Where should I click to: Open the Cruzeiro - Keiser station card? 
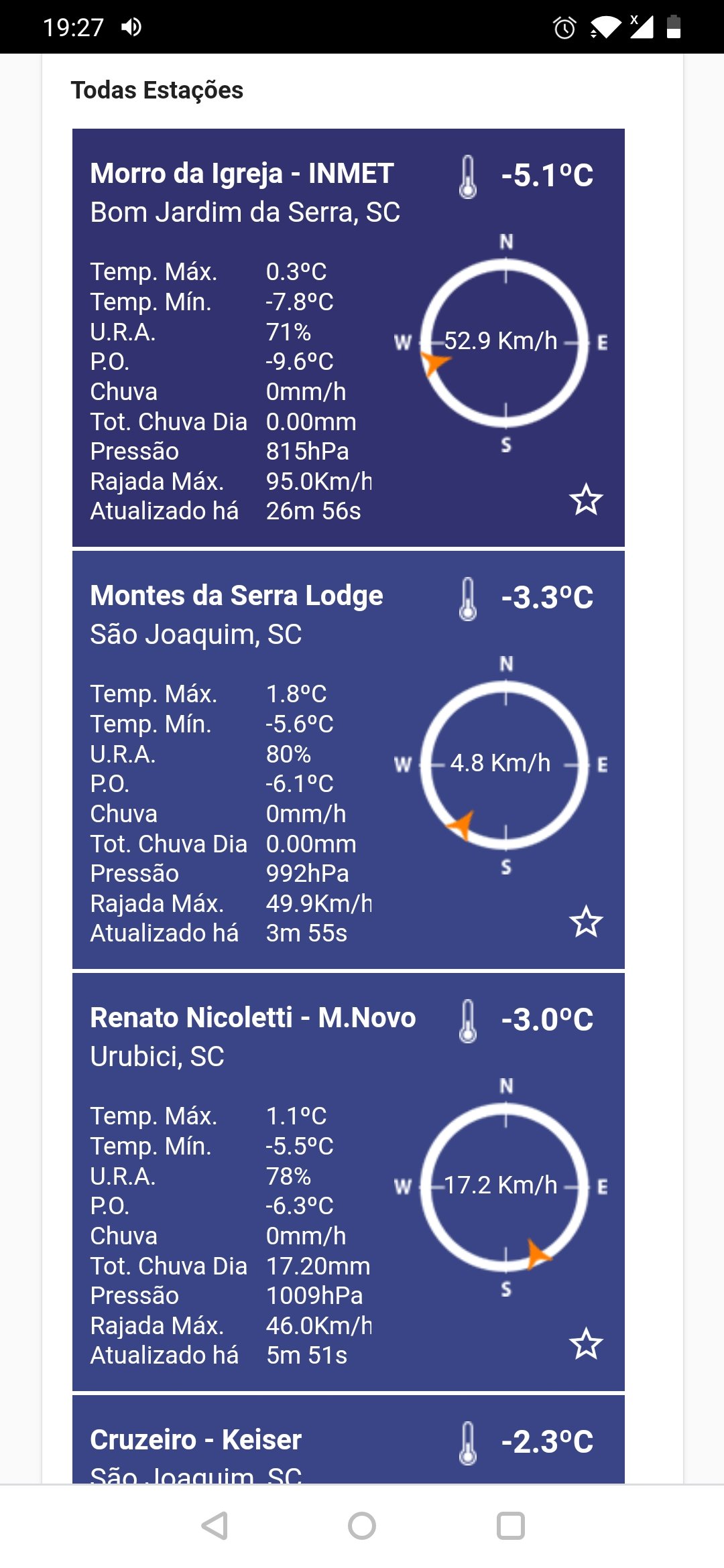(x=349, y=1439)
